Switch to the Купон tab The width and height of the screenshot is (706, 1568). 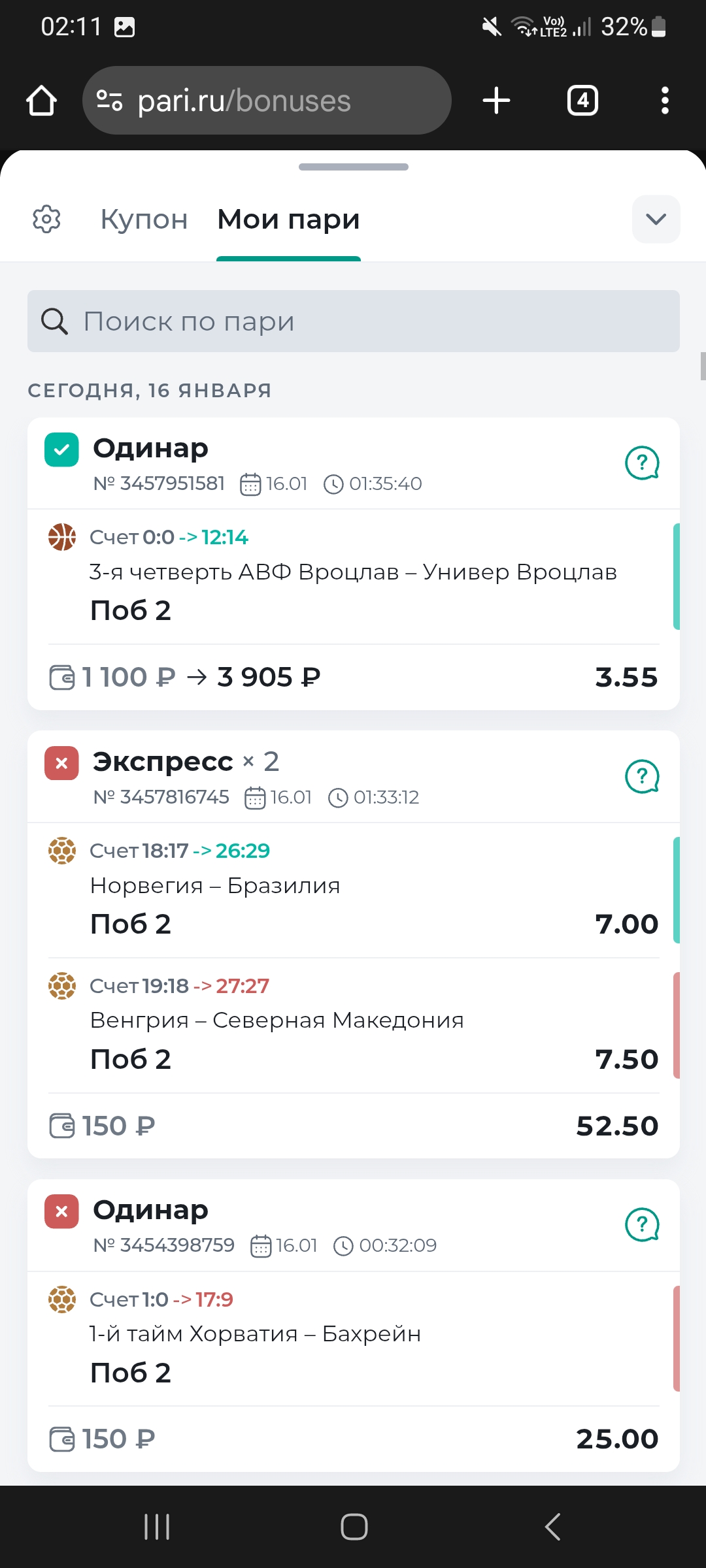pos(144,220)
